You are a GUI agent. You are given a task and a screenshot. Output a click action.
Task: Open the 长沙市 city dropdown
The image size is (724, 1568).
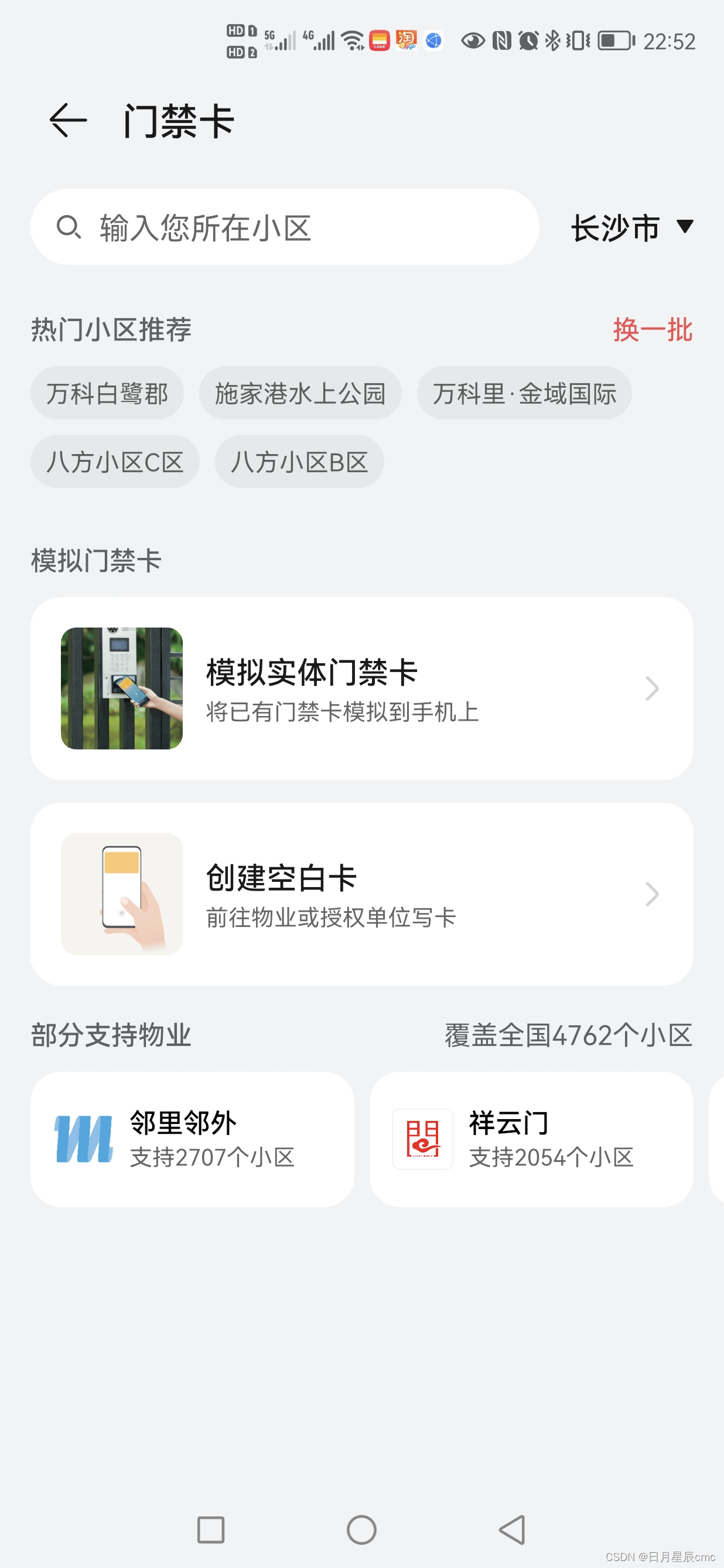(631, 227)
